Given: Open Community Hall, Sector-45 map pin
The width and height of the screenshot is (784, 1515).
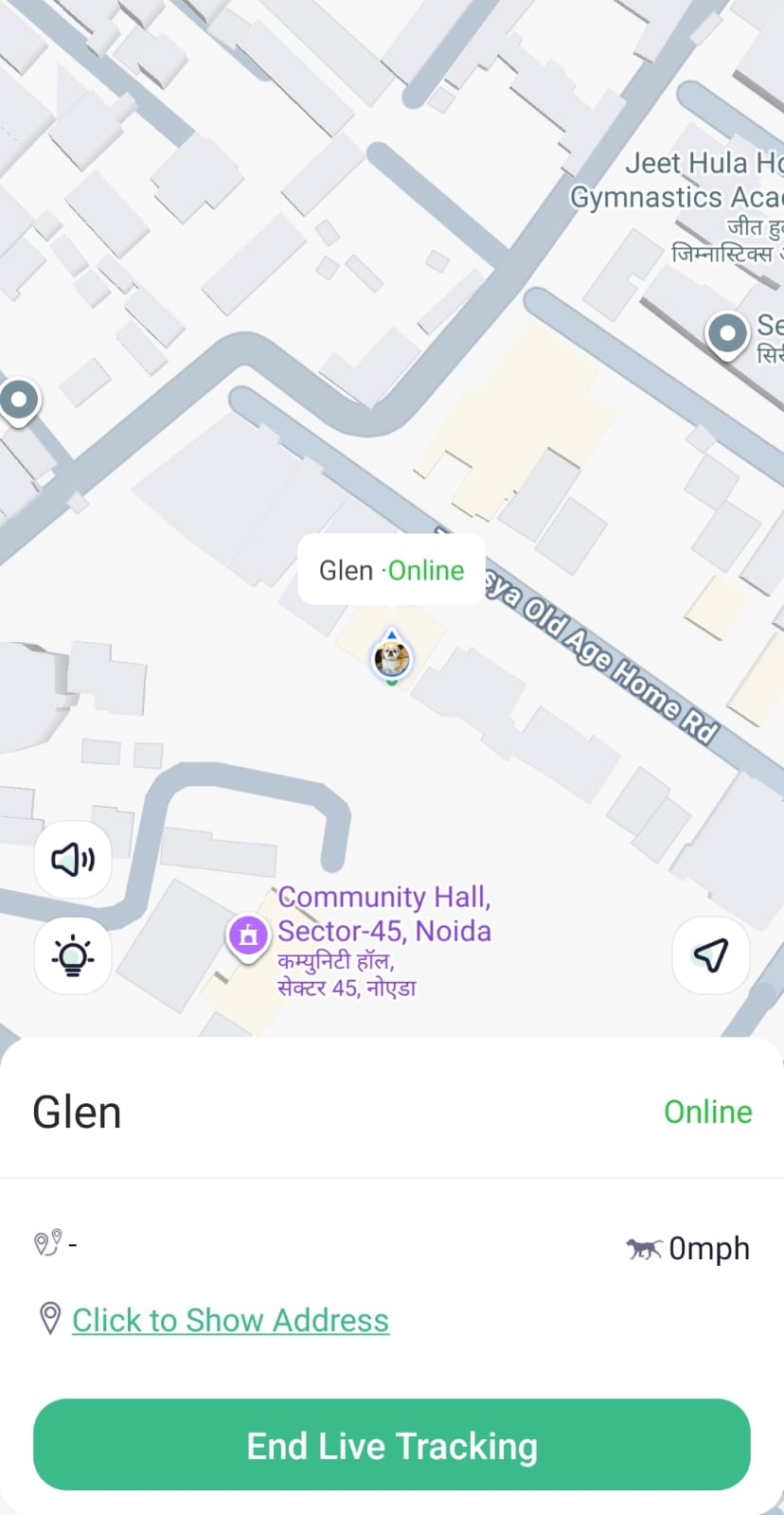Looking at the screenshot, I should (248, 936).
